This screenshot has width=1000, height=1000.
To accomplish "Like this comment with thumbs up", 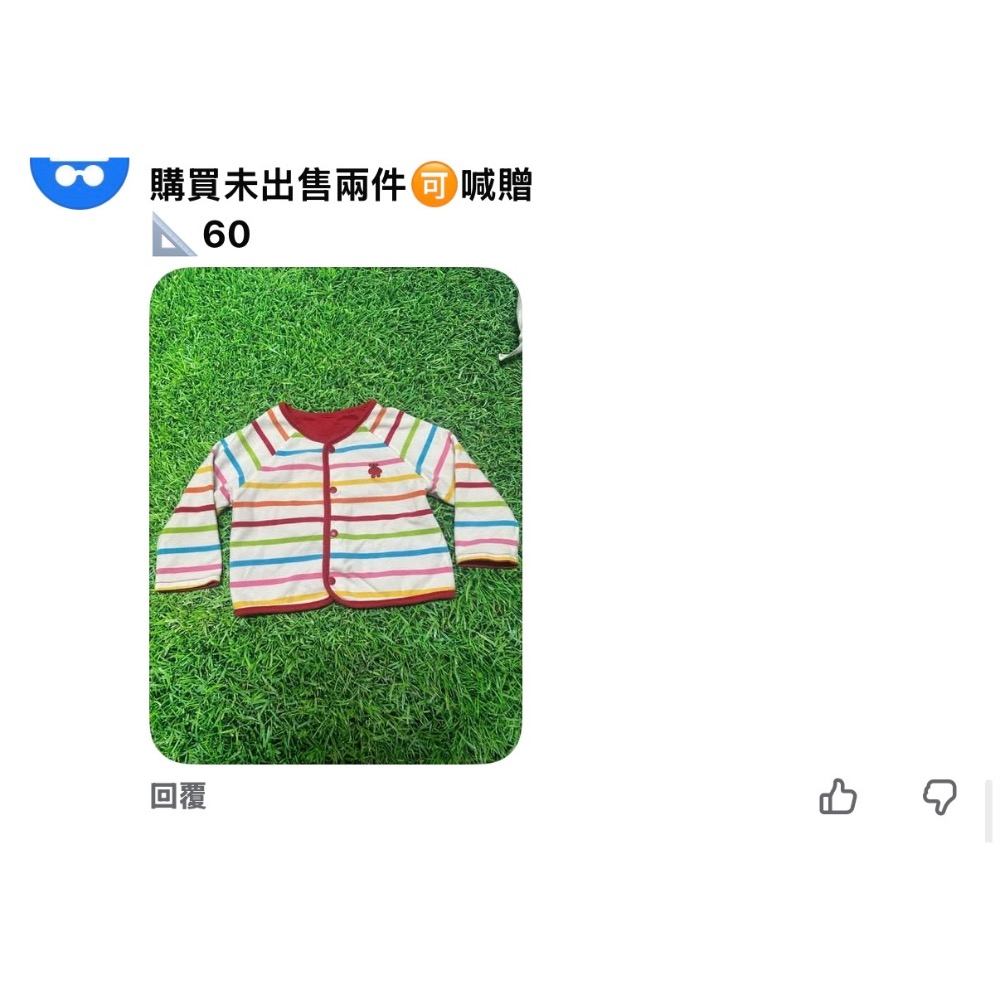I will click(838, 797).
